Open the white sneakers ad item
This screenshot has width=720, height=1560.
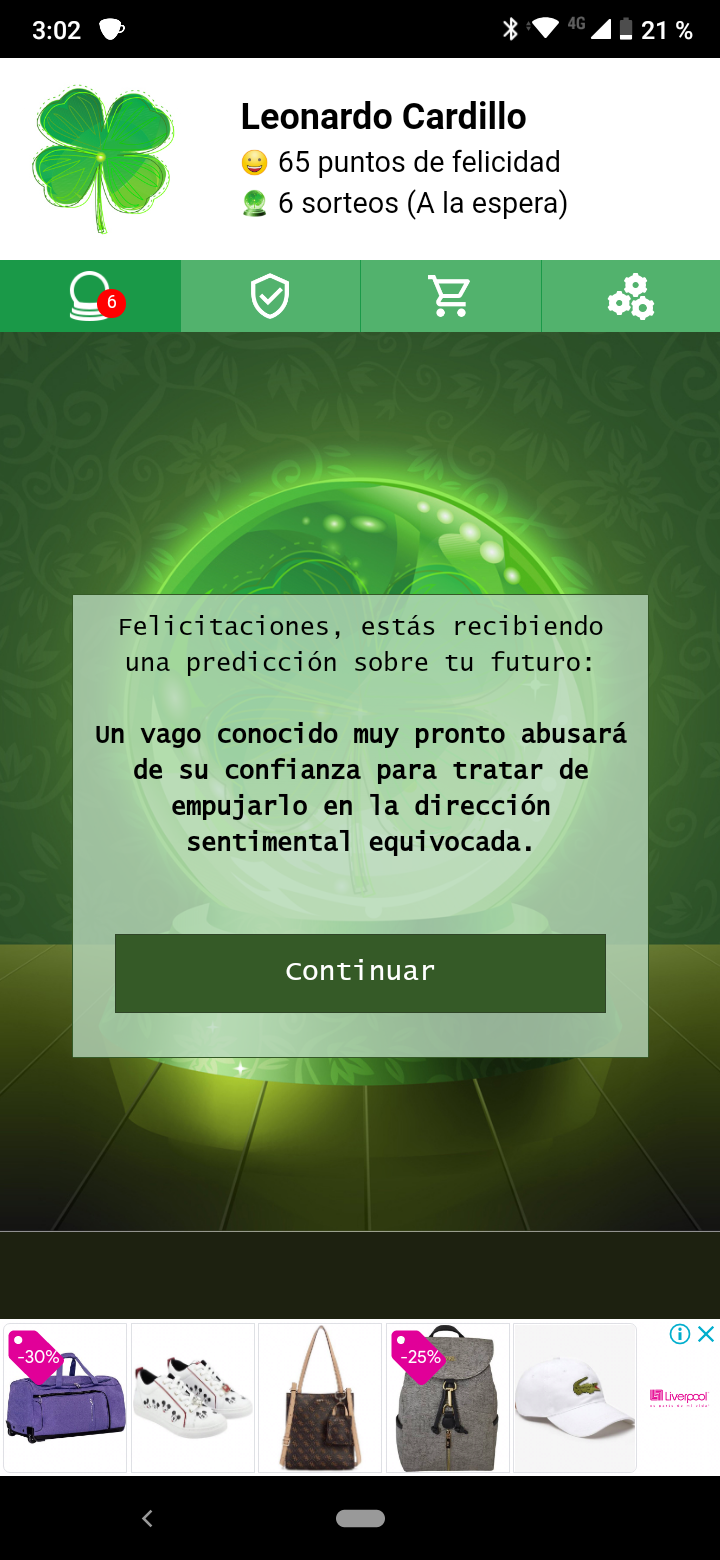pyautogui.click(x=193, y=1398)
